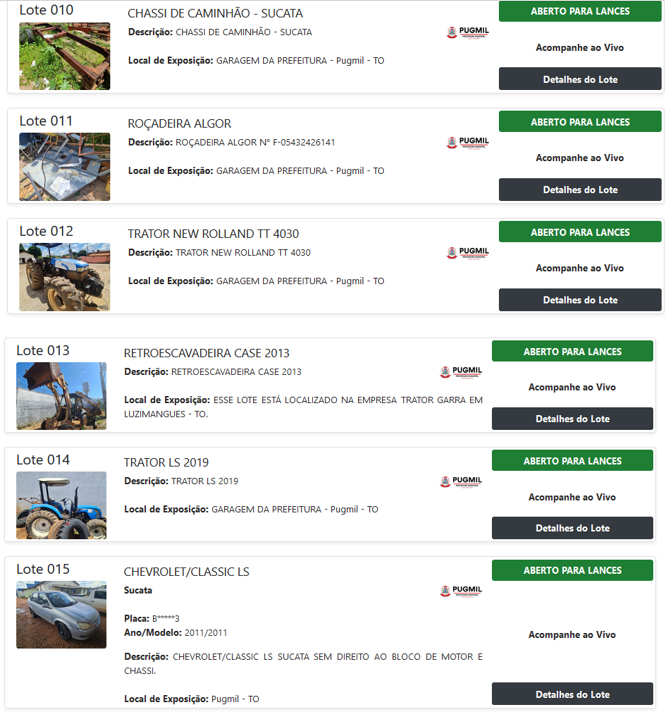Open the Lote 013 backhoe photo

coord(61,396)
